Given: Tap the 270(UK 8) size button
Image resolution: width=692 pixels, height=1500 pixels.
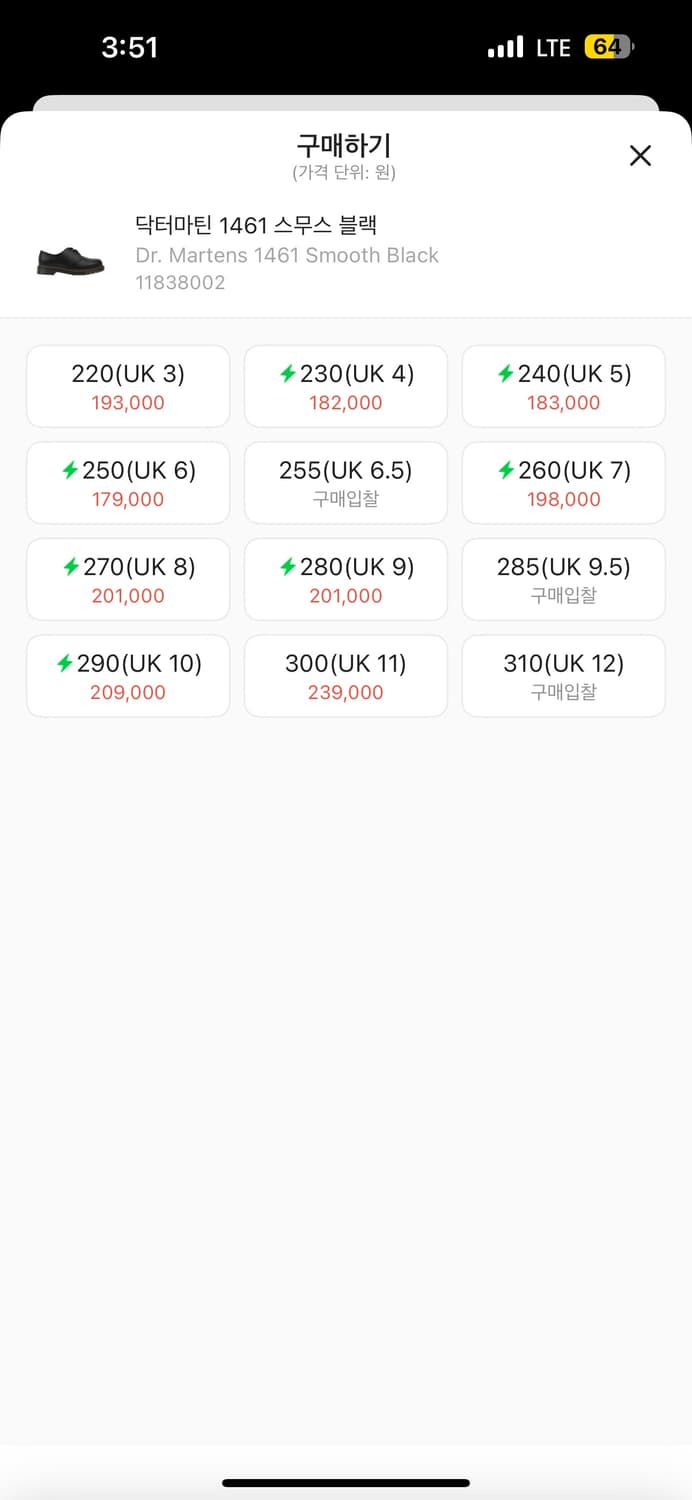Looking at the screenshot, I should click(x=128, y=580).
